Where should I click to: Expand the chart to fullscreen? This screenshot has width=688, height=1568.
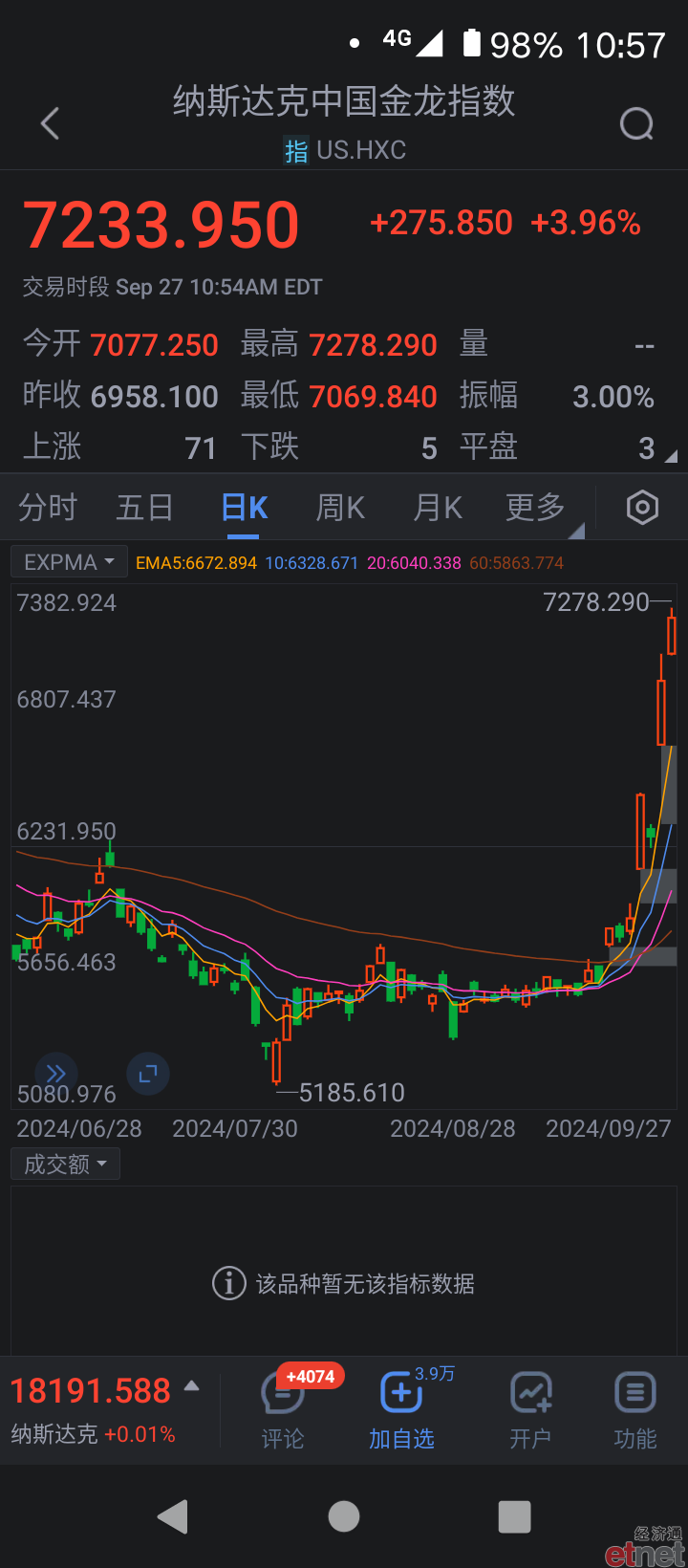point(148,1074)
